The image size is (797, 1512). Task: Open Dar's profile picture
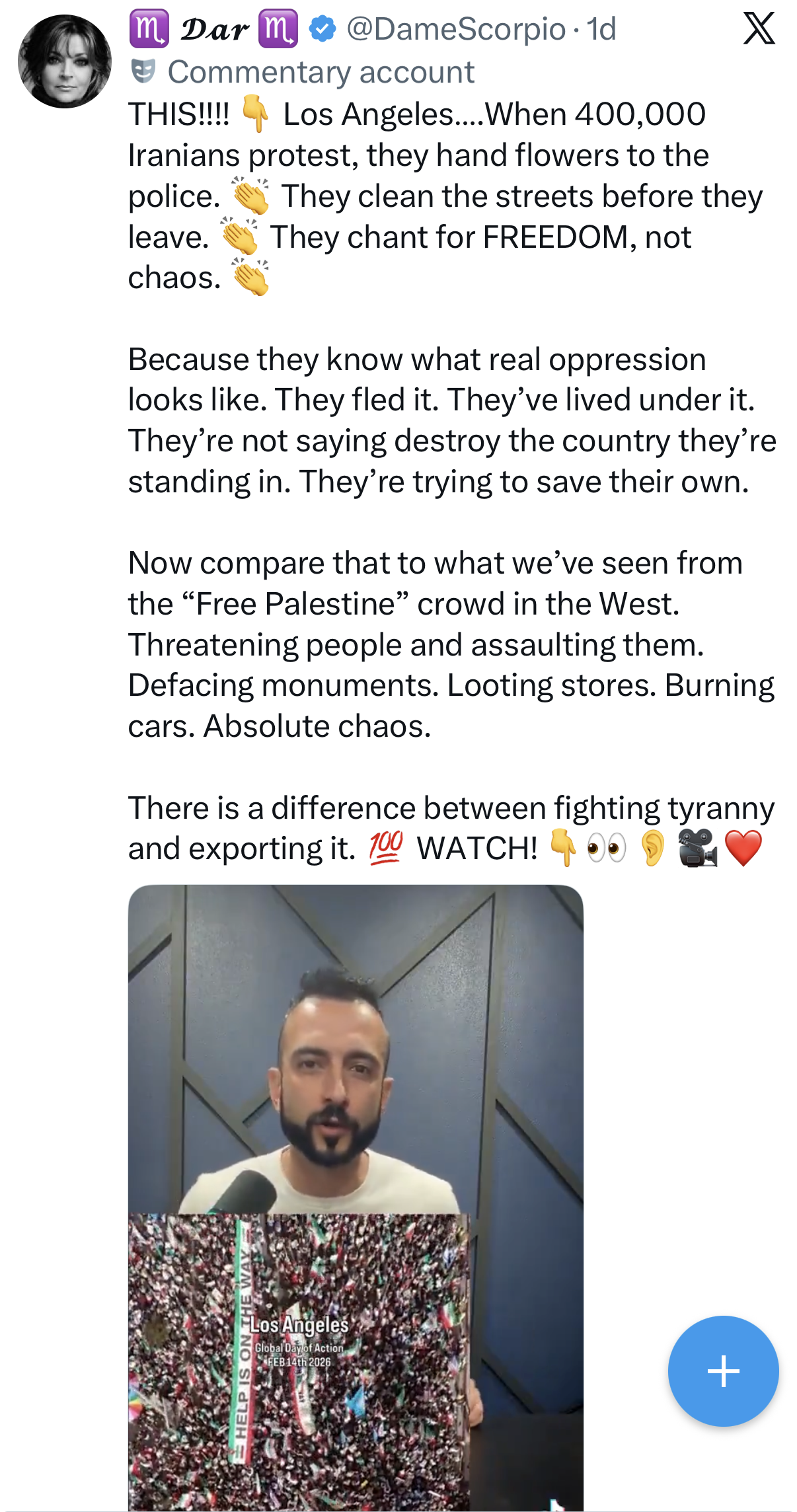pos(65,61)
